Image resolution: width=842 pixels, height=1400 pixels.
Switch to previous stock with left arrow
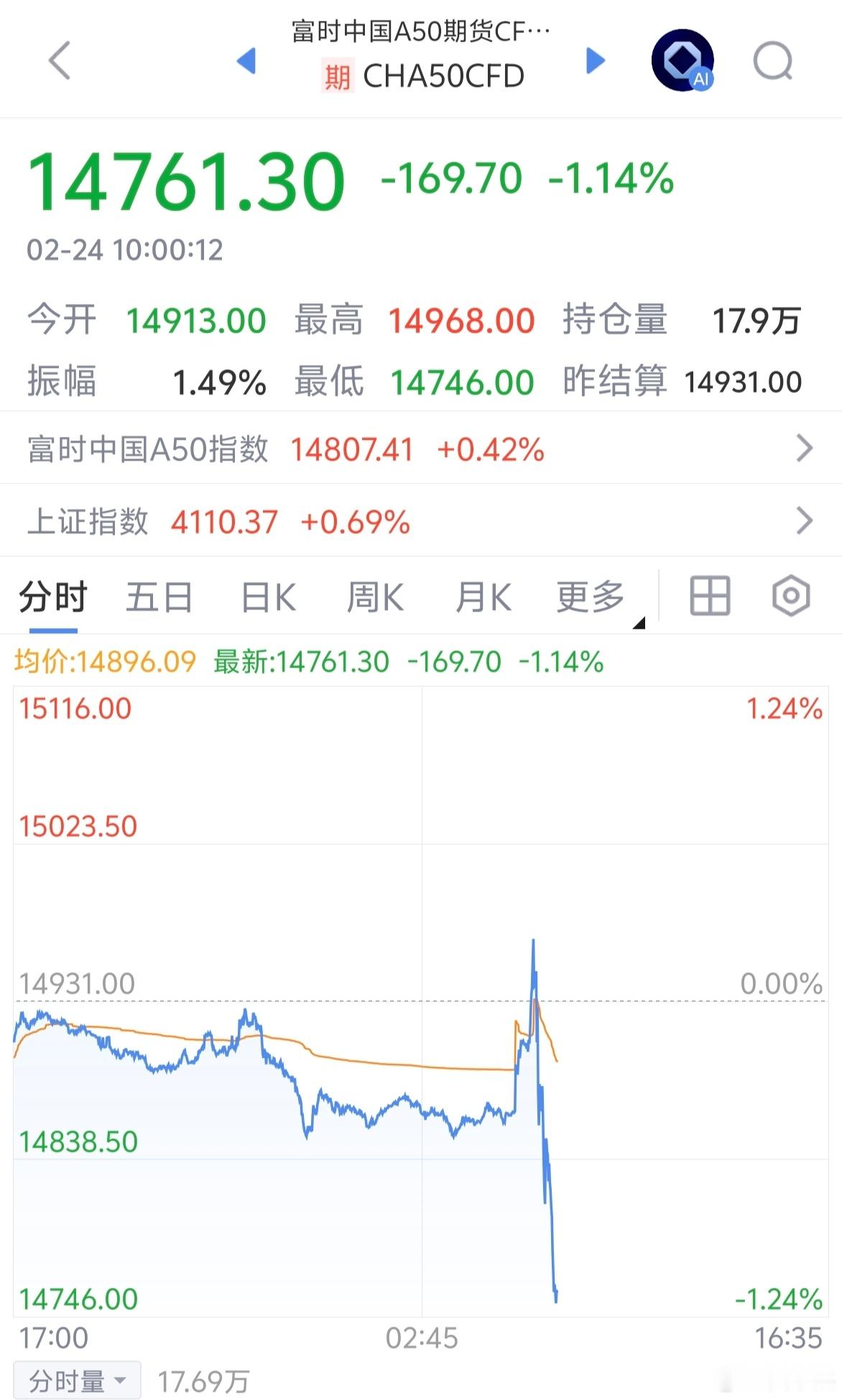(x=248, y=63)
